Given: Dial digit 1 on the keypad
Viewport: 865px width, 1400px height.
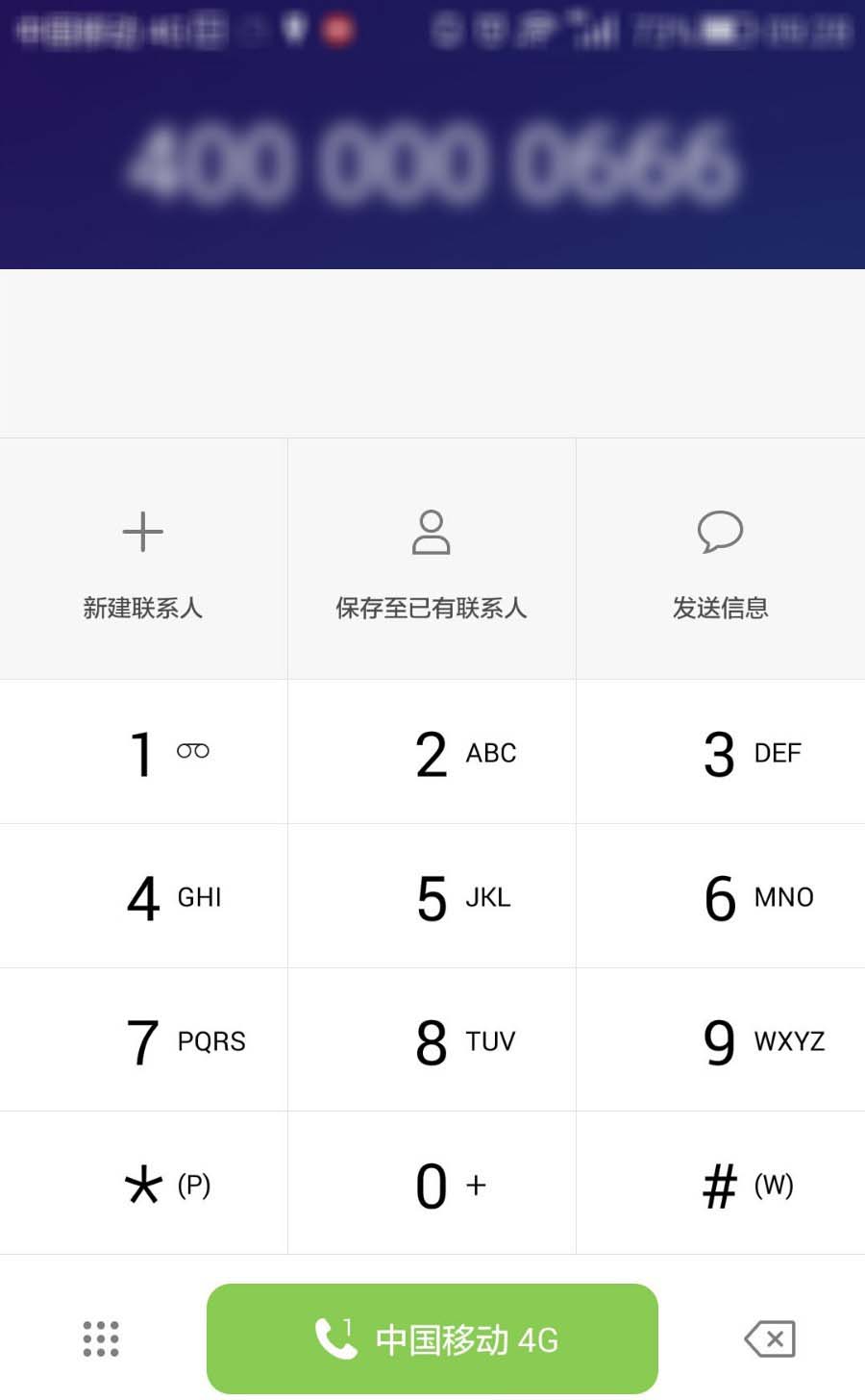Looking at the screenshot, I should click(x=144, y=752).
